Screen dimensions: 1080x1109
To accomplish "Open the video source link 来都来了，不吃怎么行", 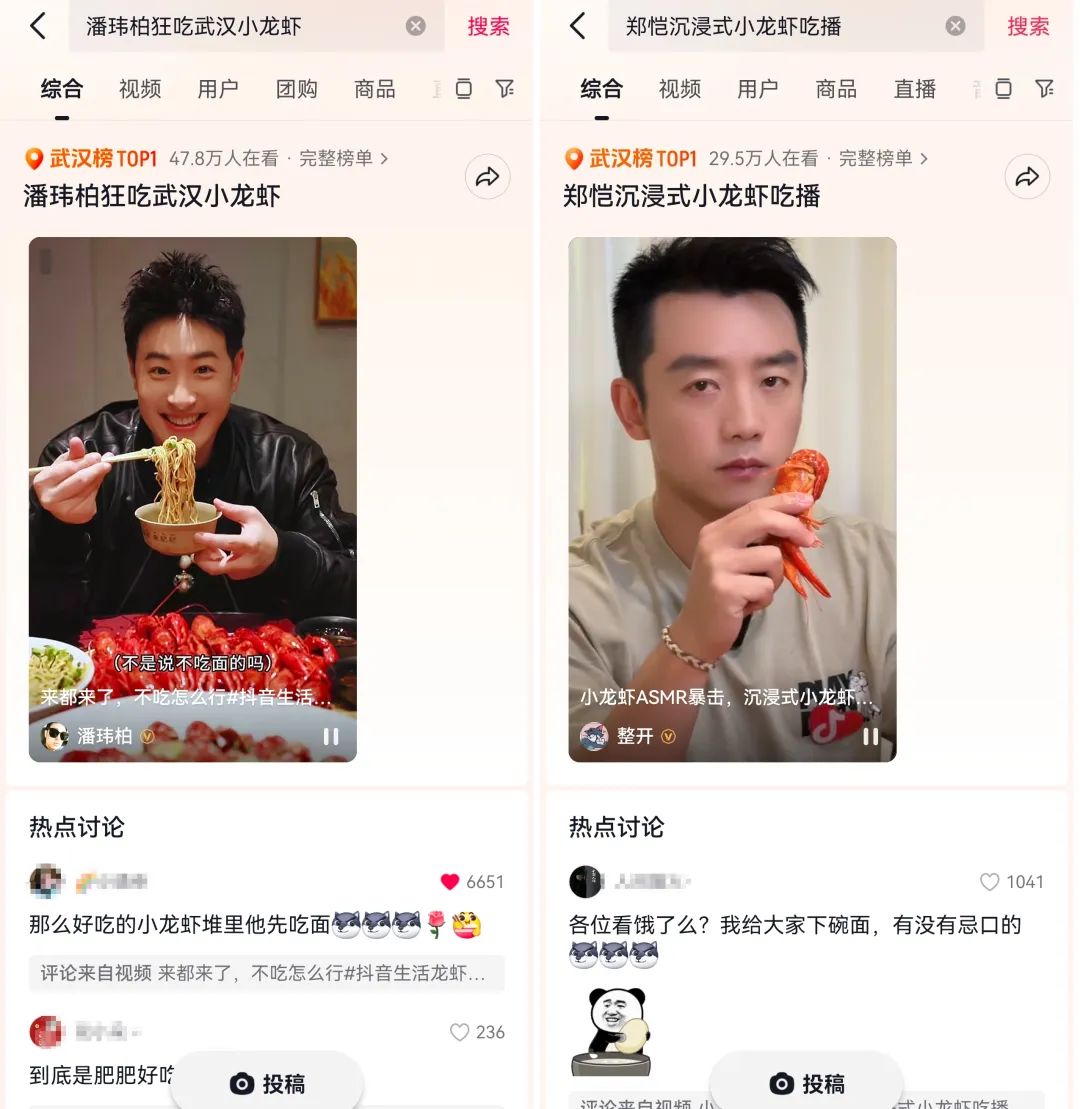I will [x=266, y=973].
